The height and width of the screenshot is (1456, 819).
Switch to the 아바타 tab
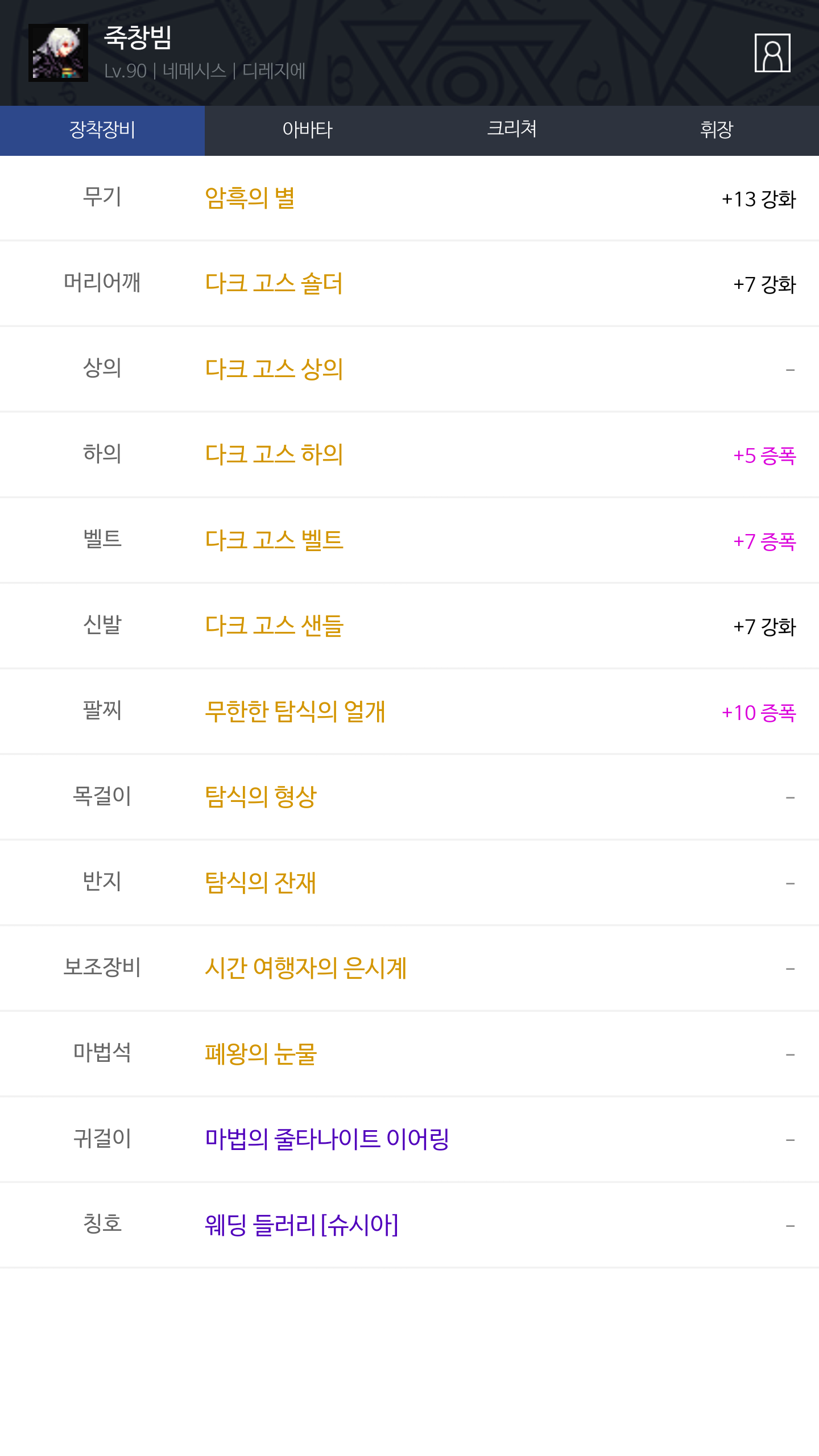point(307,130)
